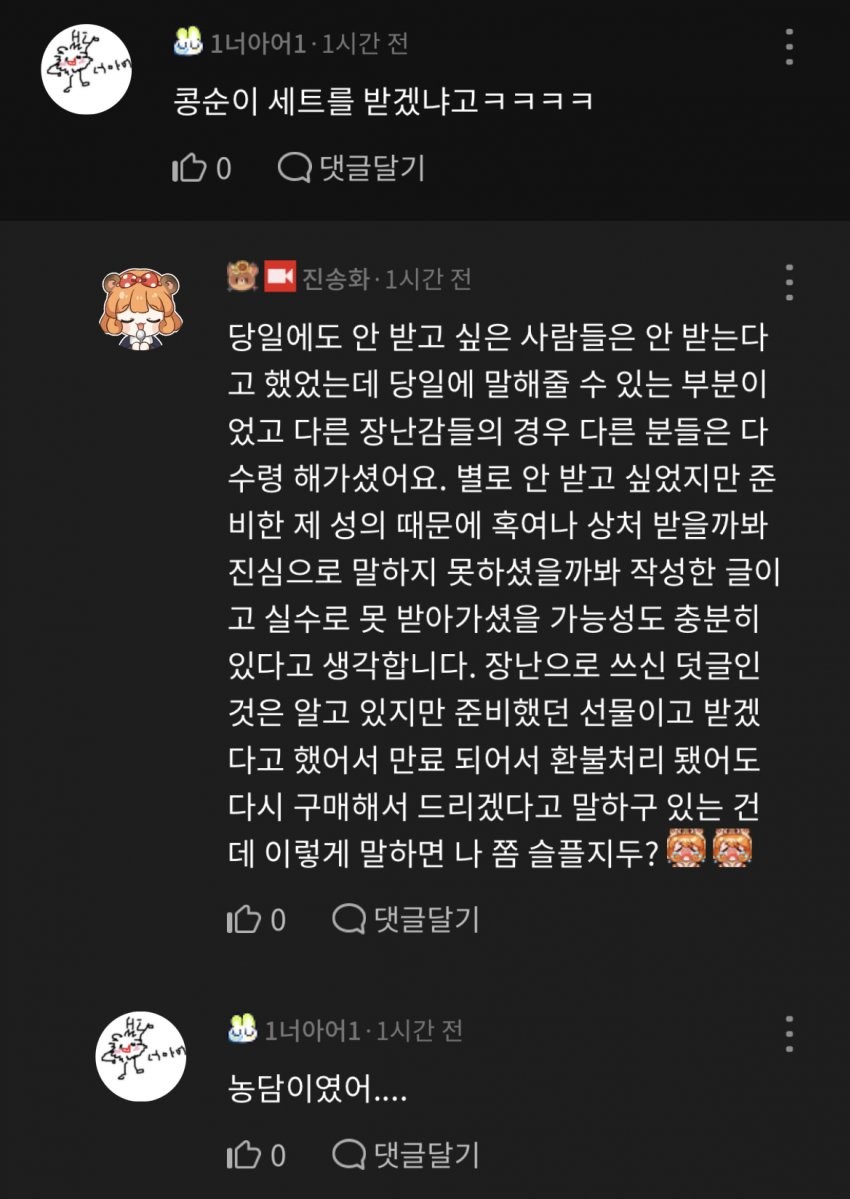The height and width of the screenshot is (1199, 850).
Task: Reply via 댓글달기 under "농담이였어...." comment
Action: 406,1155
